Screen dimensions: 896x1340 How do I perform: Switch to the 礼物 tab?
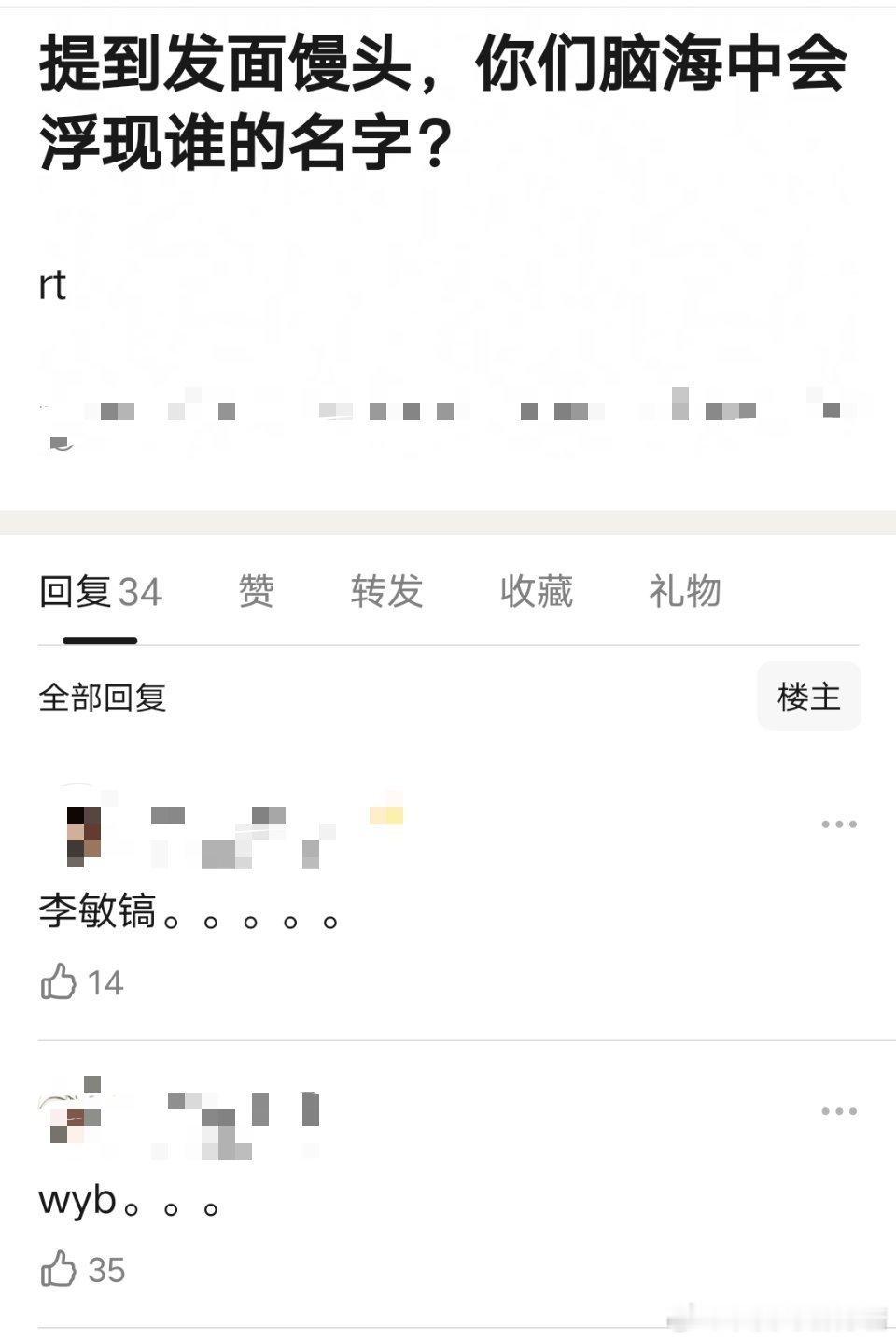(684, 590)
